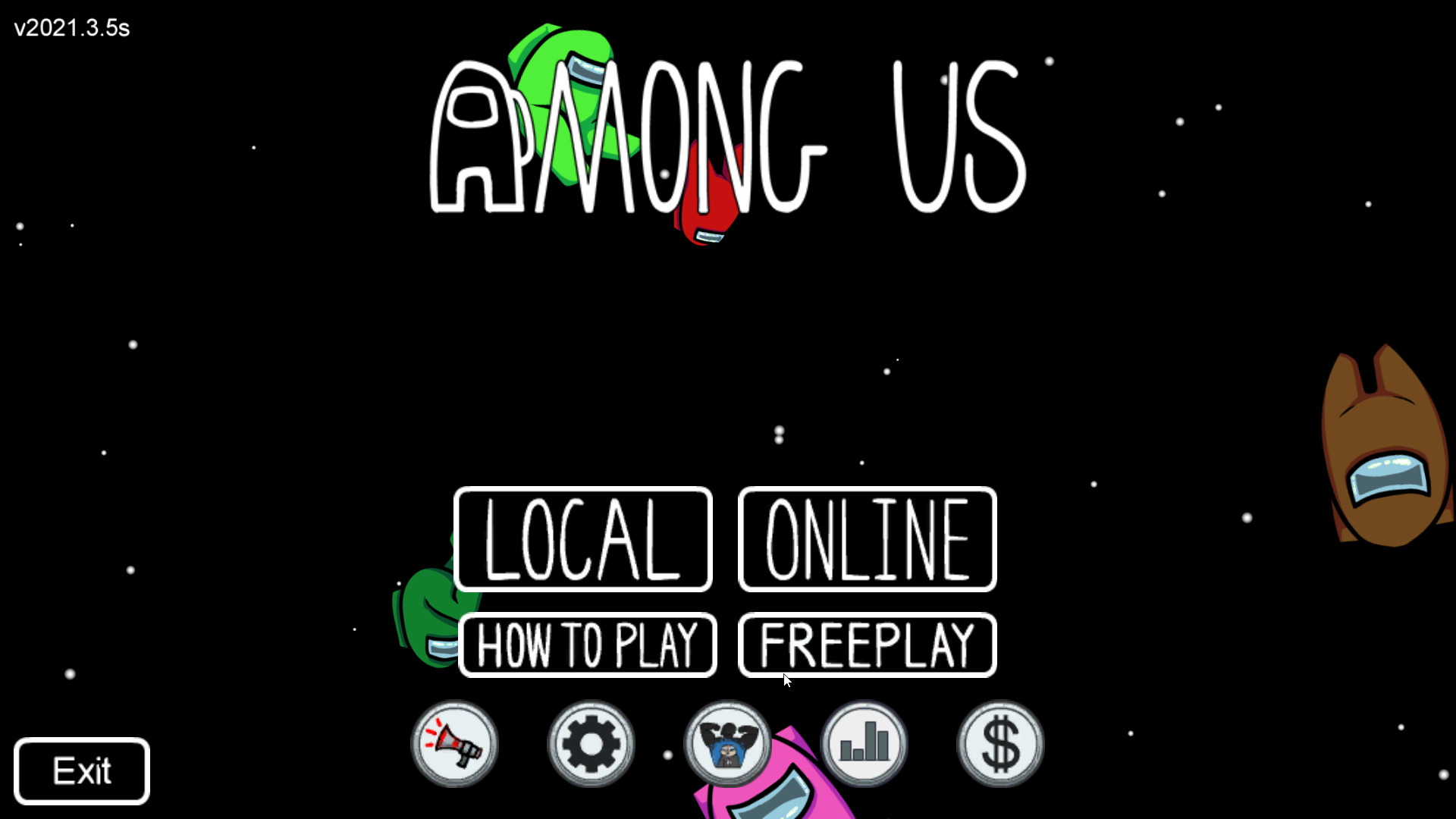Screen dimensions: 1456x819
Task: Open the dollar sign shop
Action: [1000, 744]
